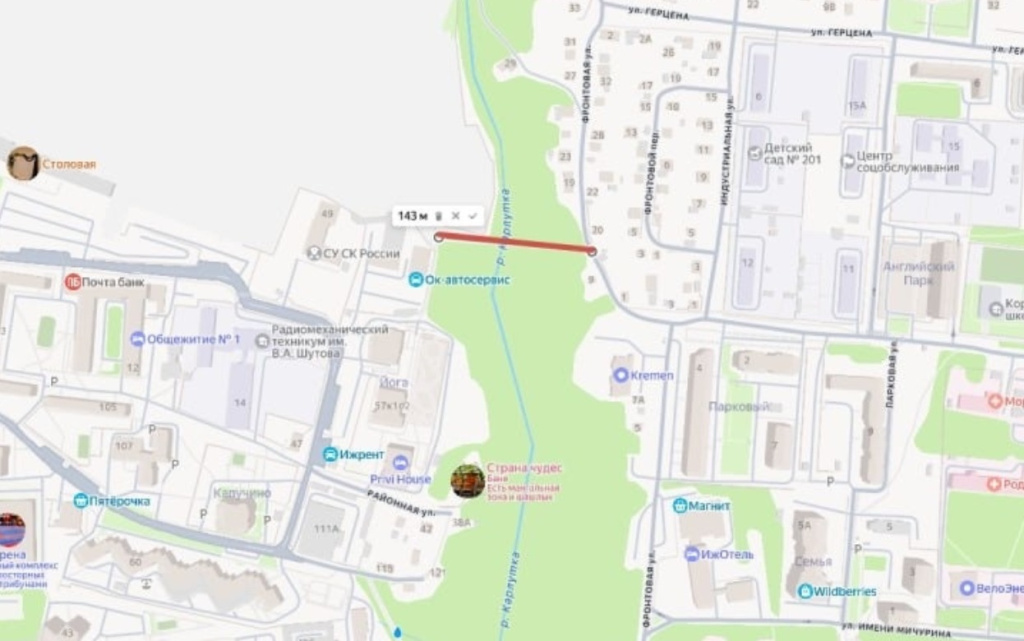Delete the 143 m ruler measurement
Image resolution: width=1024 pixels, height=641 pixels.
(438, 216)
